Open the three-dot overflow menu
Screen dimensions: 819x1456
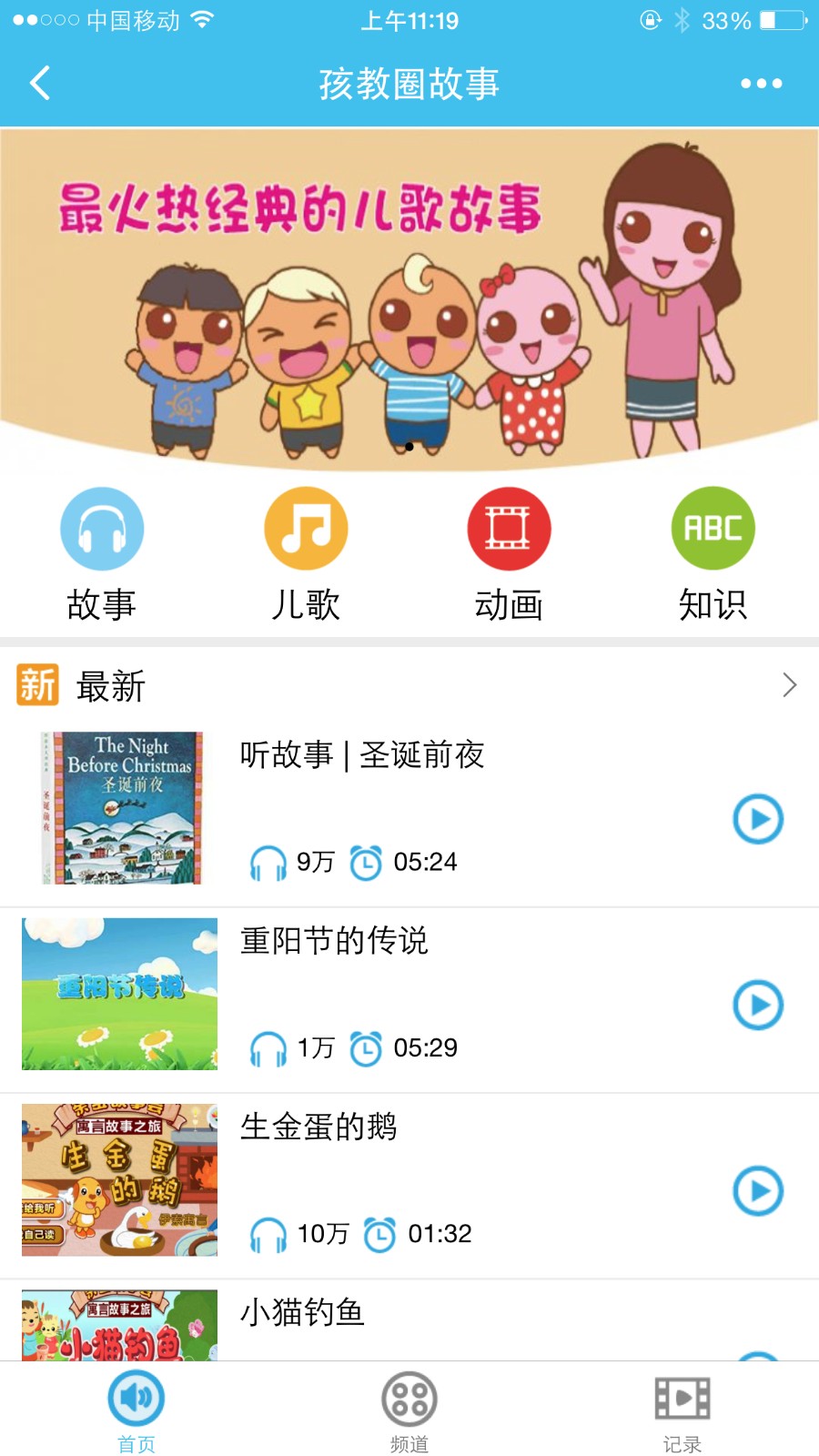pos(761,84)
